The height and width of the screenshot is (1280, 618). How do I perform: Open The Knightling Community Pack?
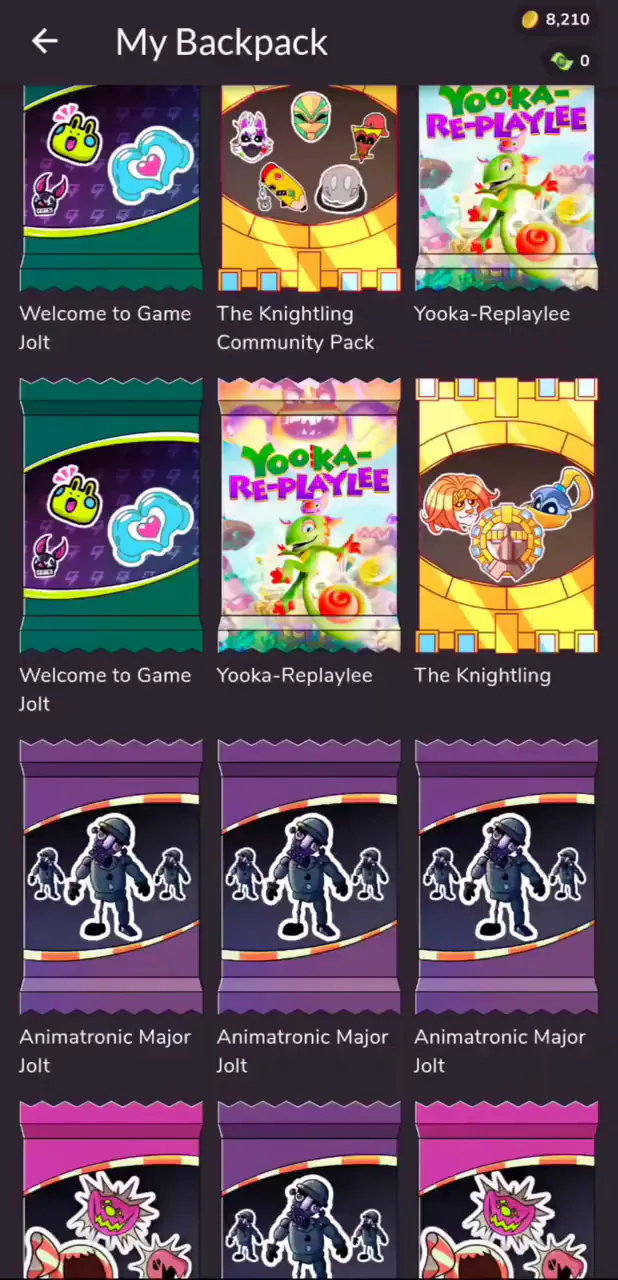tap(308, 190)
